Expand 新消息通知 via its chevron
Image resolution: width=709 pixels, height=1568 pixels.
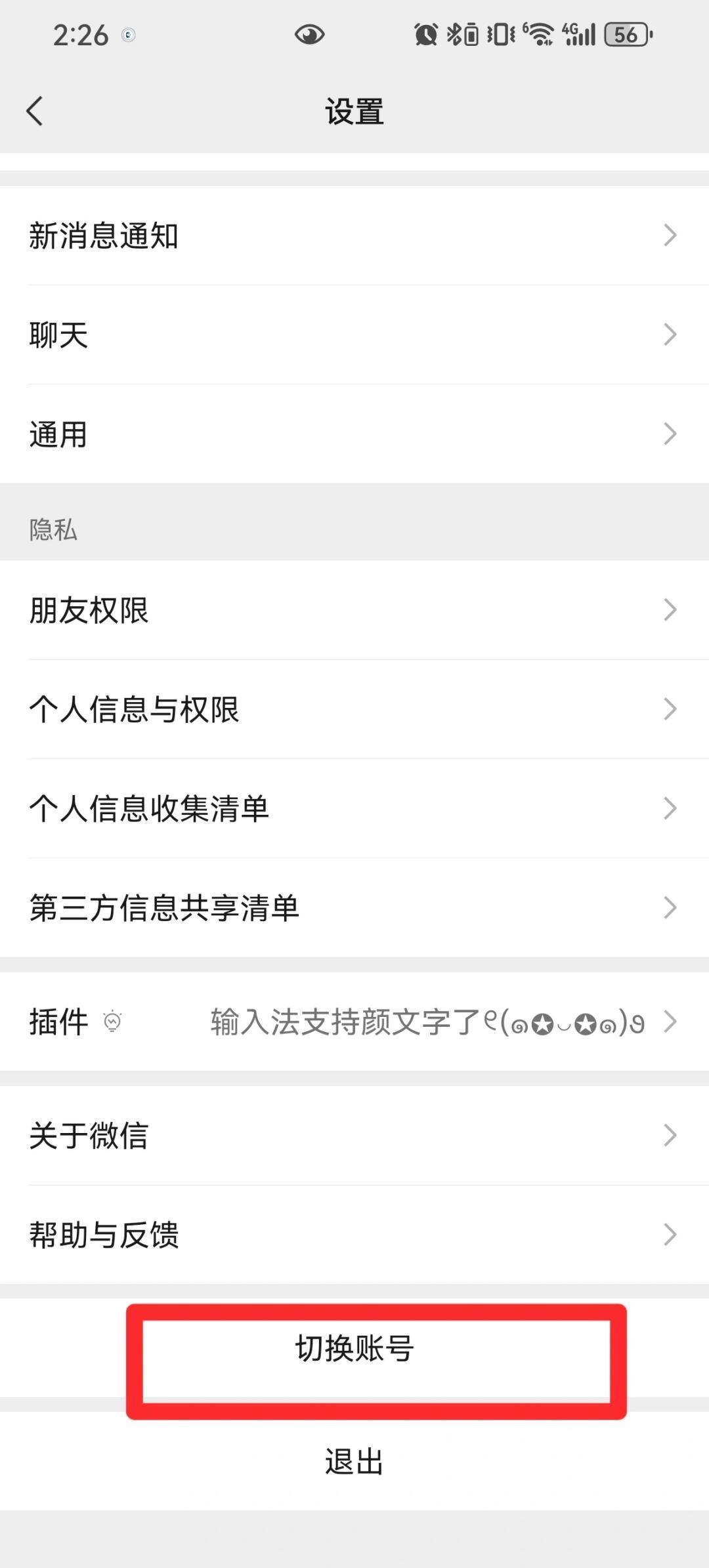pyautogui.click(x=670, y=236)
